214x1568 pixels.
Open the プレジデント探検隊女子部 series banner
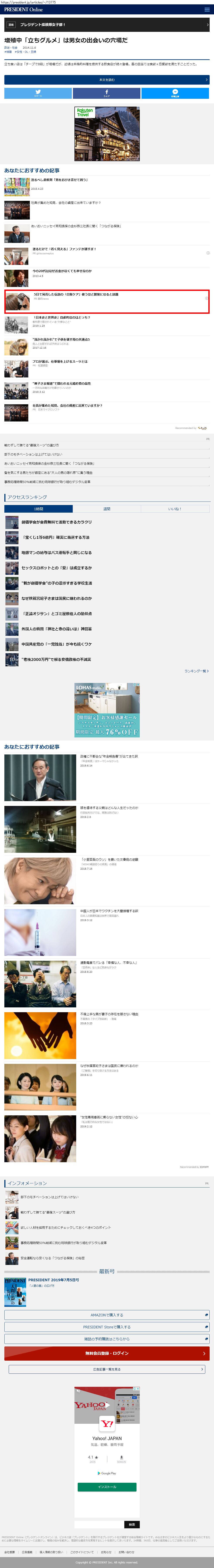[107, 25]
